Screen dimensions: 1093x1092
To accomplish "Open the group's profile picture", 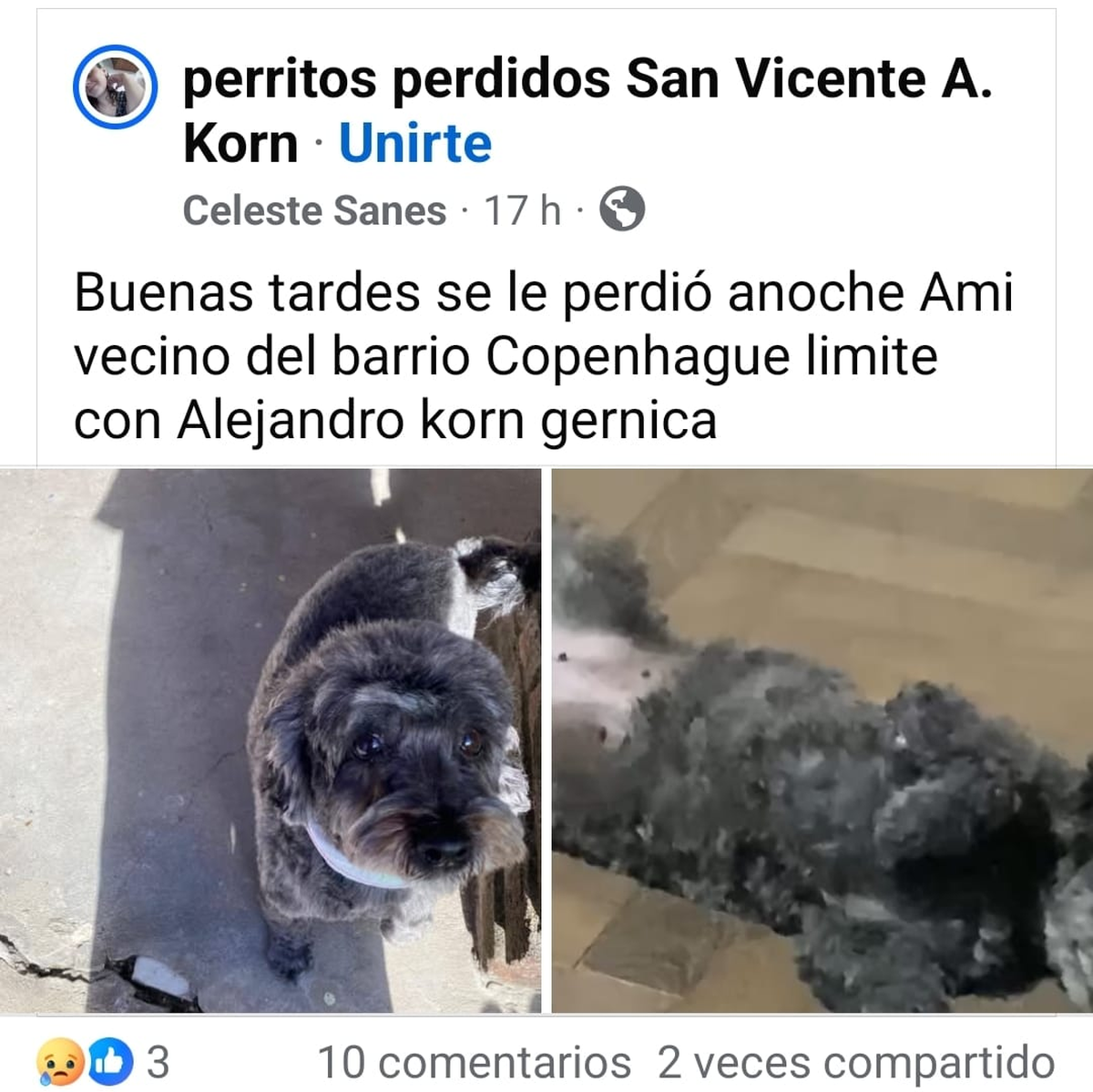I will pos(115,87).
